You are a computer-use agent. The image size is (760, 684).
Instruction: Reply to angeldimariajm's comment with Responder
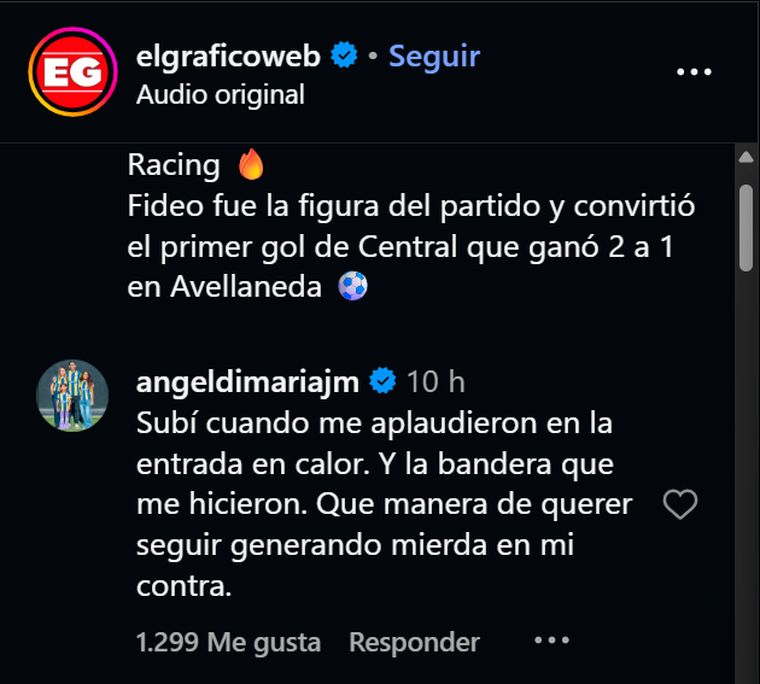tap(414, 641)
